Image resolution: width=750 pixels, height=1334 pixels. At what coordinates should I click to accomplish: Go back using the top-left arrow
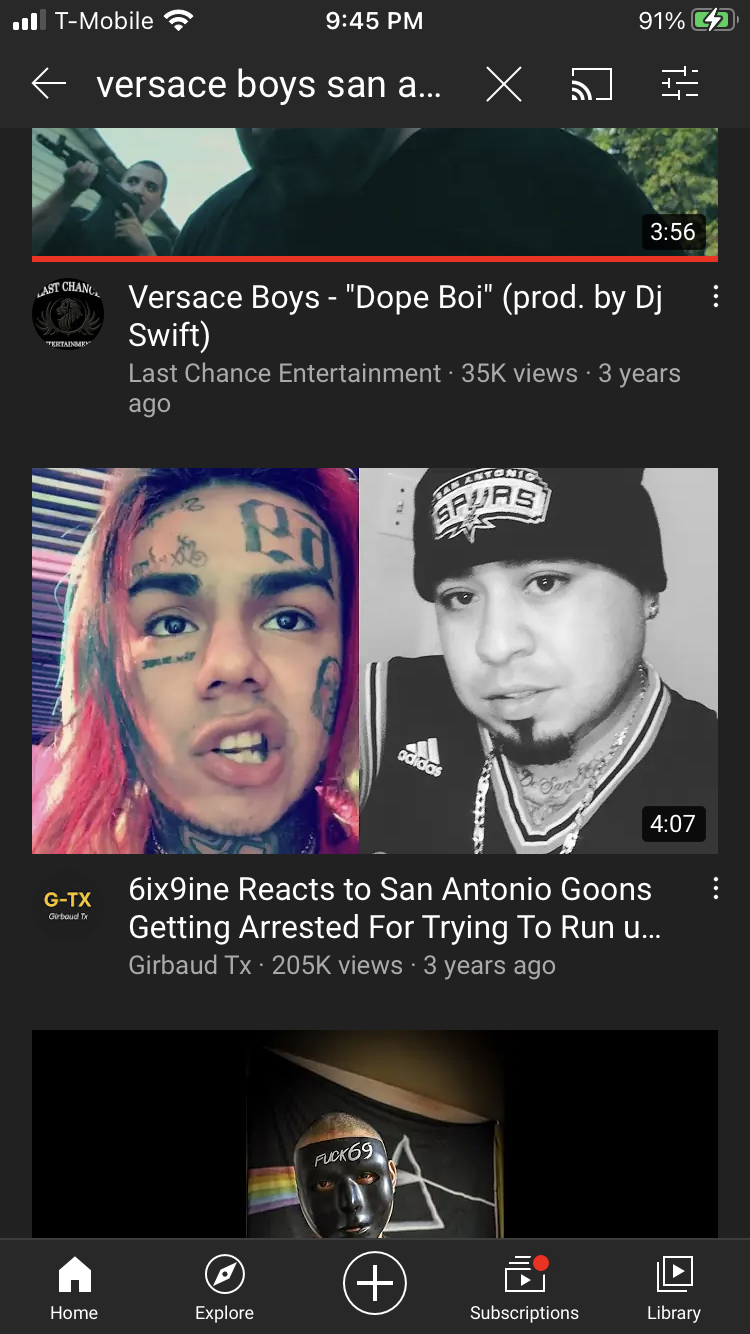tap(48, 85)
